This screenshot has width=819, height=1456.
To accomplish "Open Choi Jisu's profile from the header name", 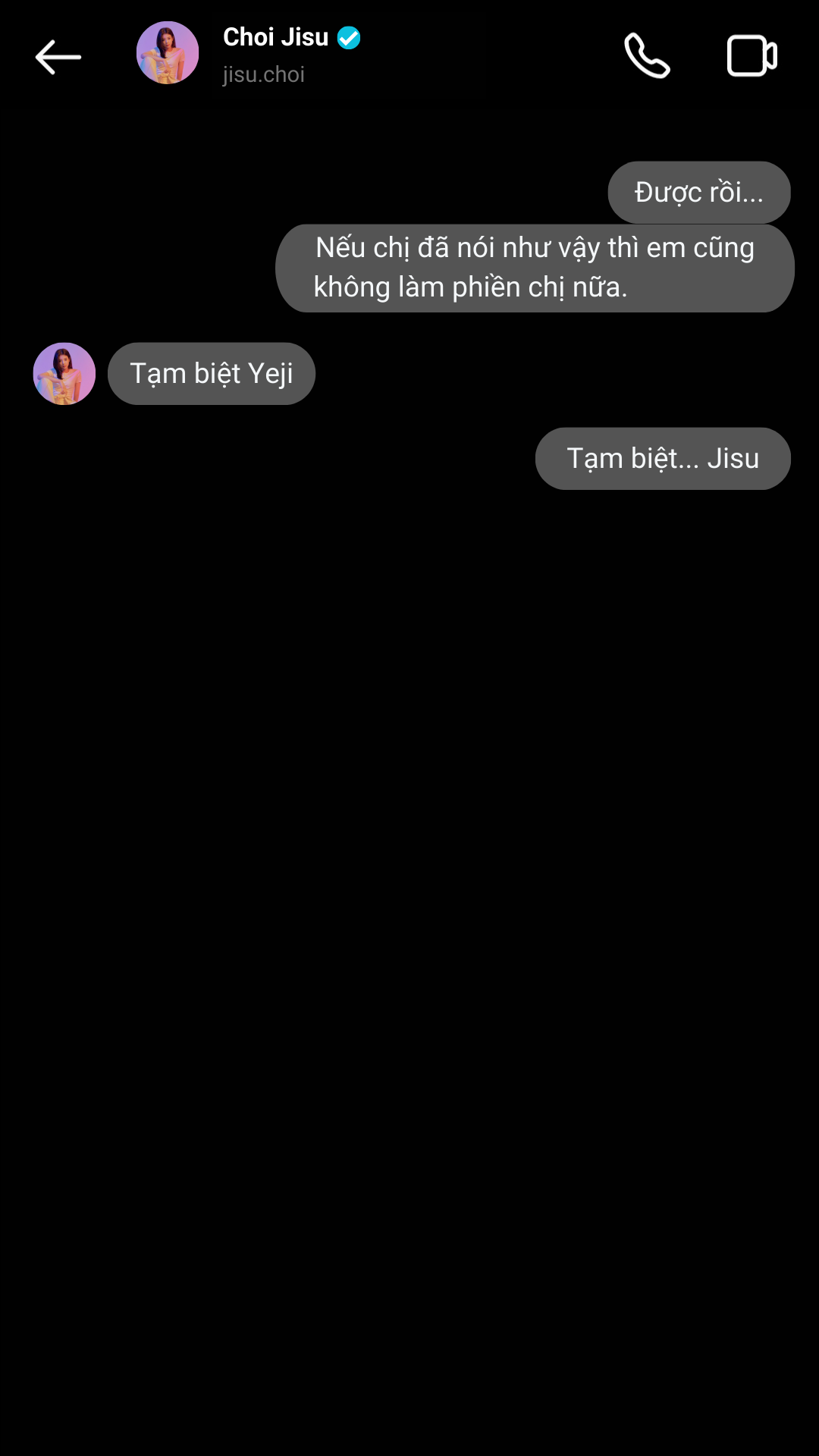I will 276,37.
